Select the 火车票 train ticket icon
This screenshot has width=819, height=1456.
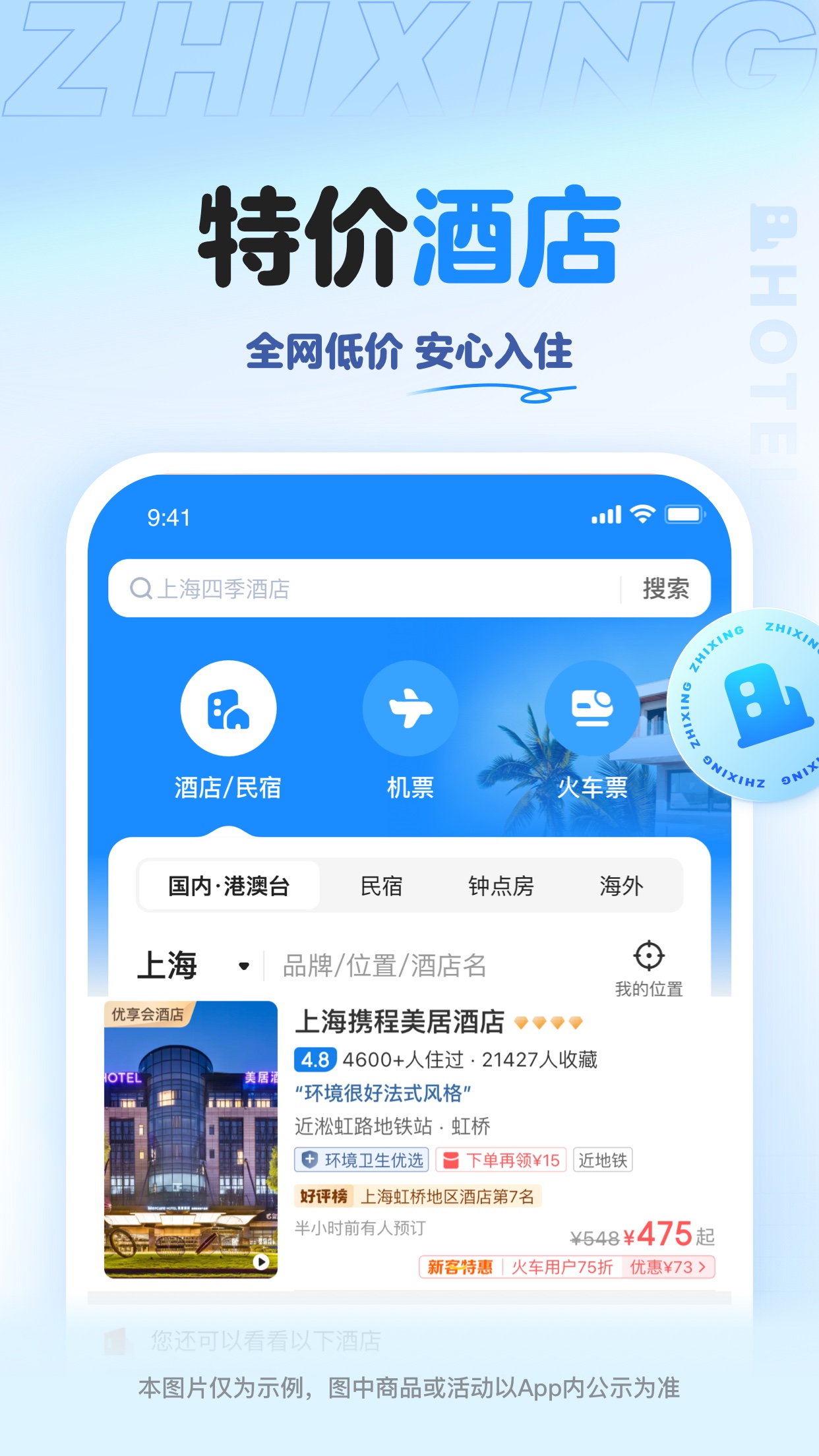tap(592, 707)
